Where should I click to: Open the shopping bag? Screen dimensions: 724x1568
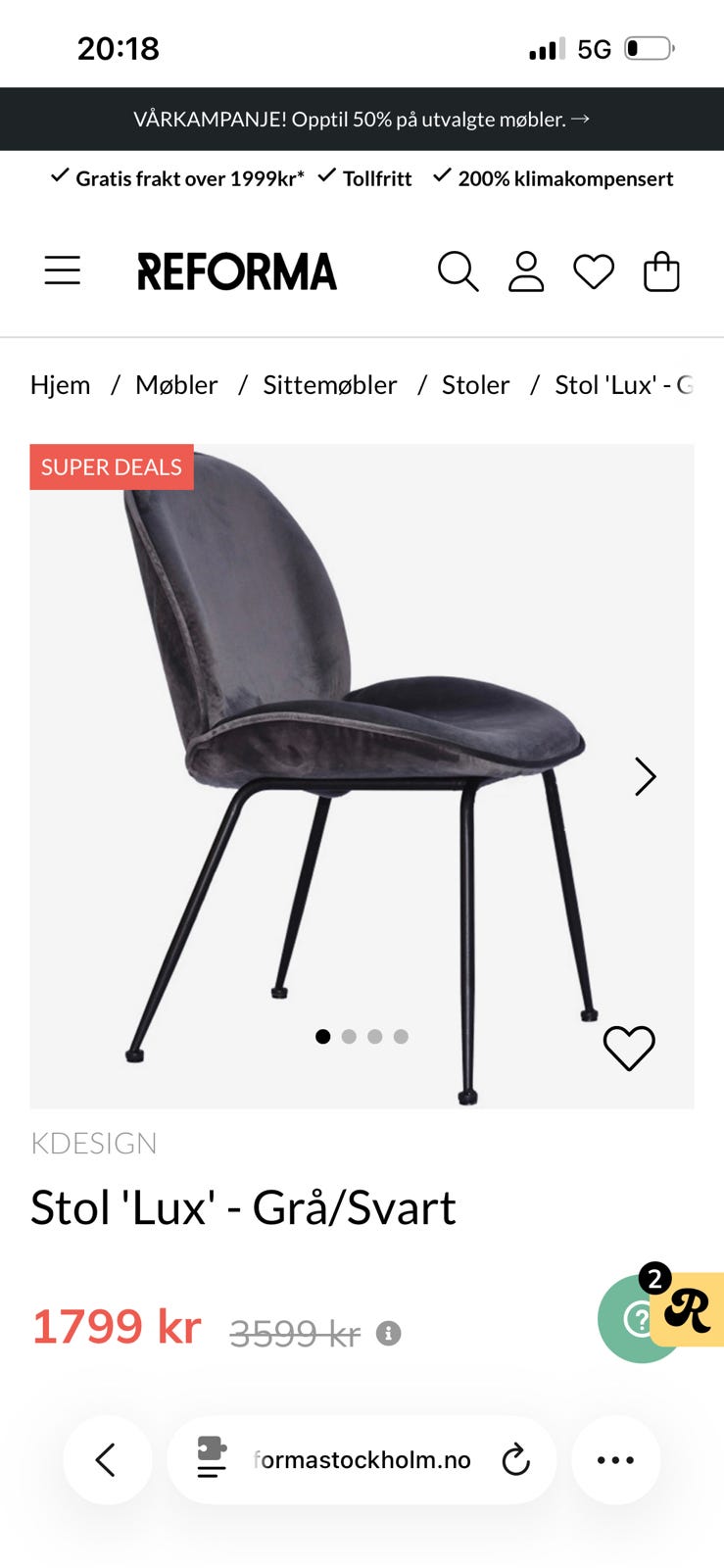click(661, 271)
